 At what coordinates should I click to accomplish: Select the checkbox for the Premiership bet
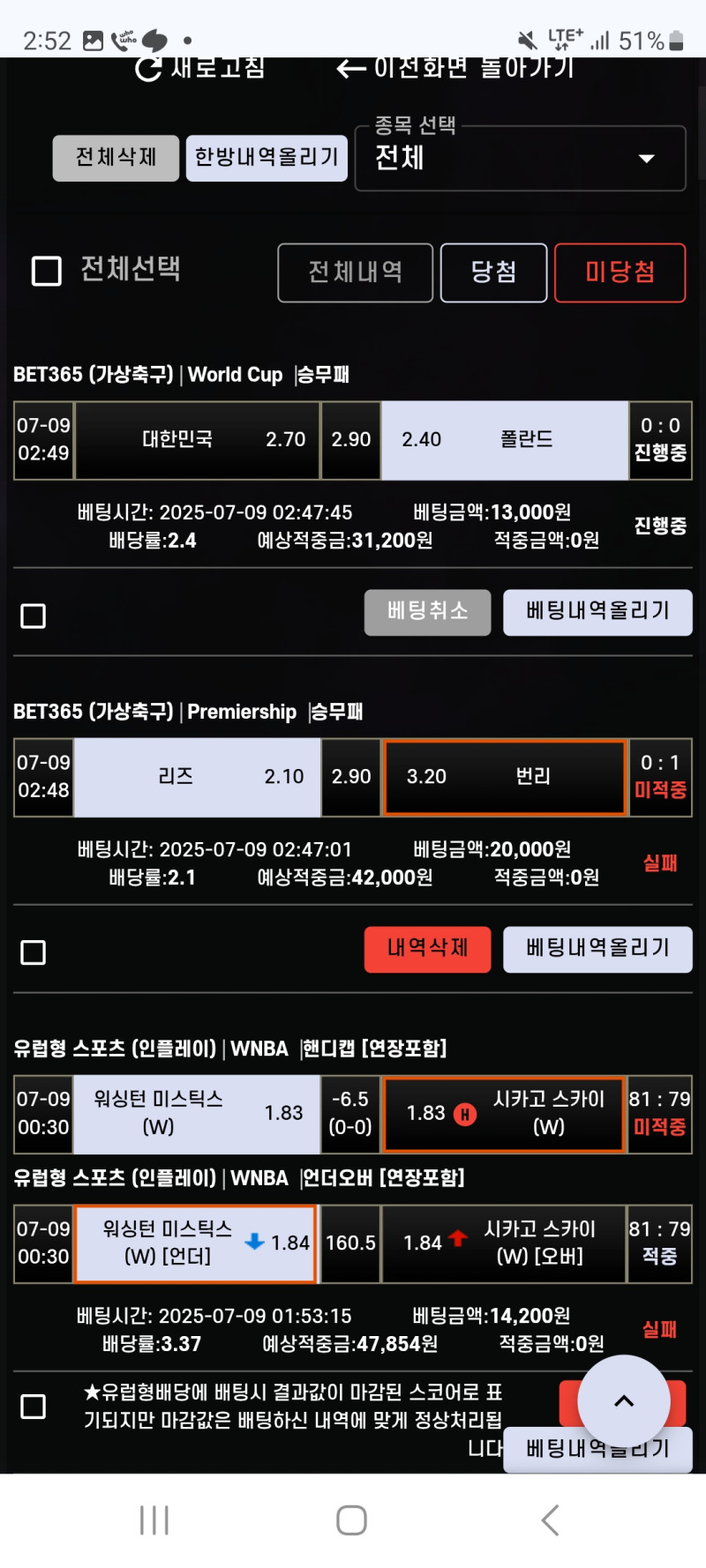(x=34, y=952)
